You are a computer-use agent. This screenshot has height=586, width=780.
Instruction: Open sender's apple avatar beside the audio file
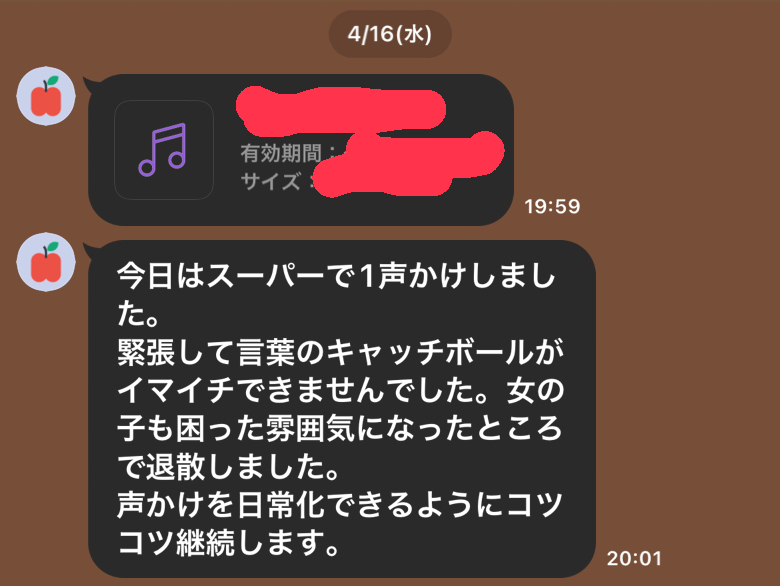tap(46, 99)
